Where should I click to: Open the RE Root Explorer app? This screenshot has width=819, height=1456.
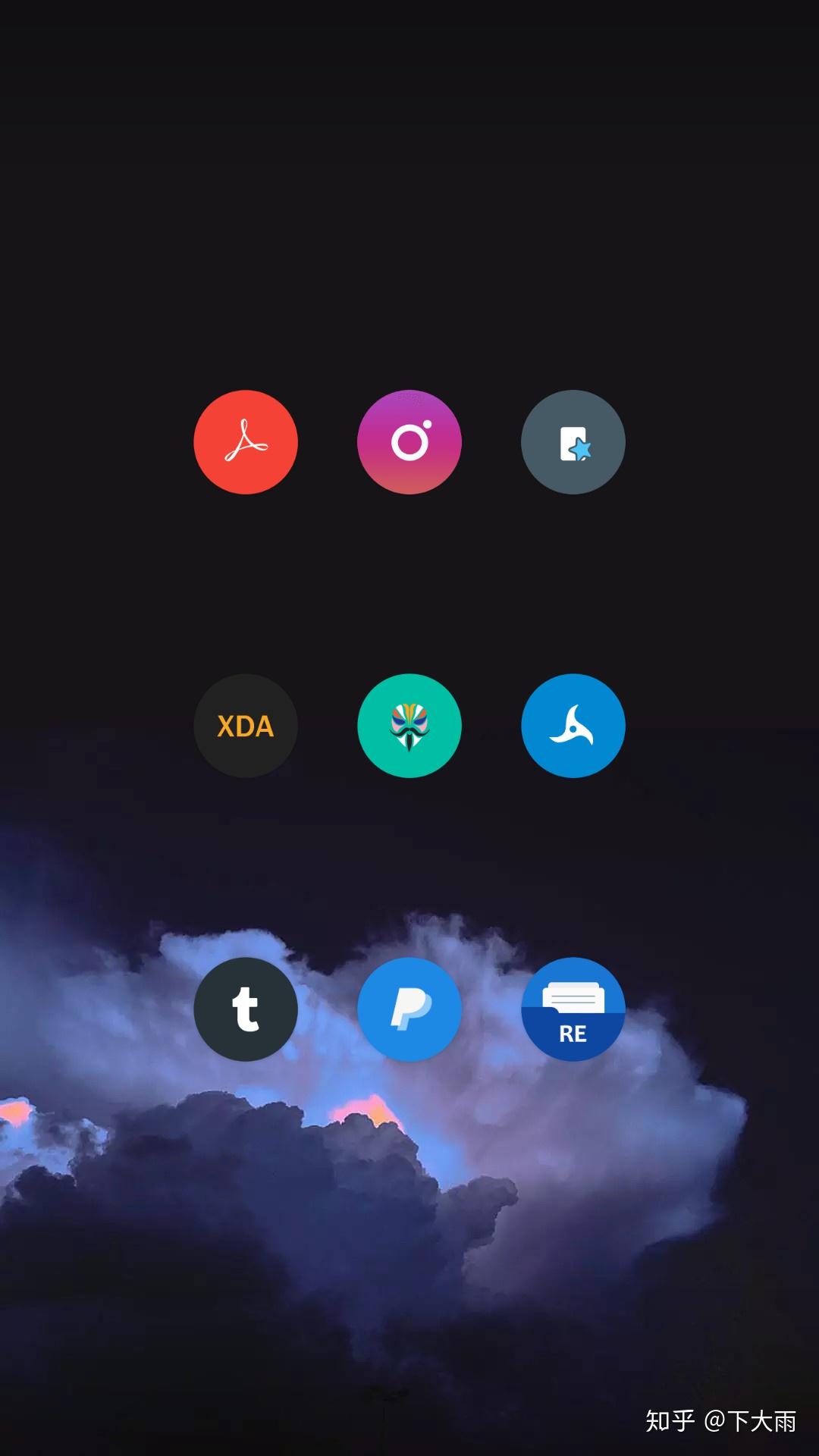[573, 1009]
